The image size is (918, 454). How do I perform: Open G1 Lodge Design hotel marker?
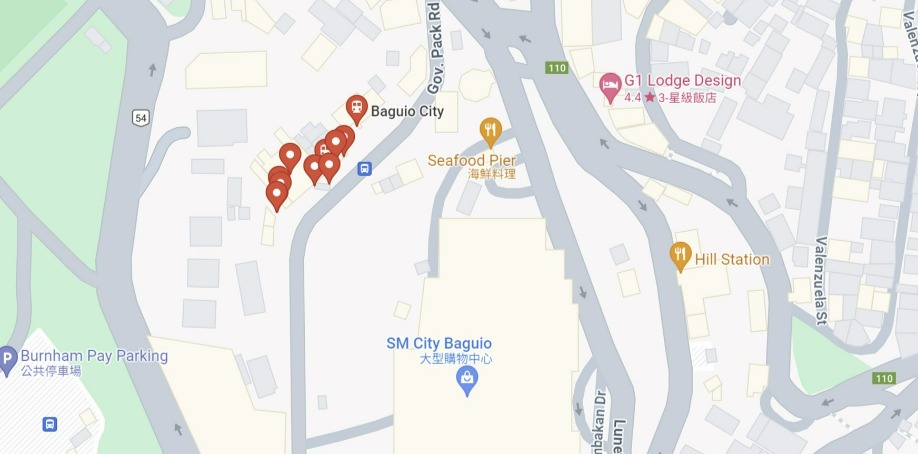pyautogui.click(x=609, y=85)
